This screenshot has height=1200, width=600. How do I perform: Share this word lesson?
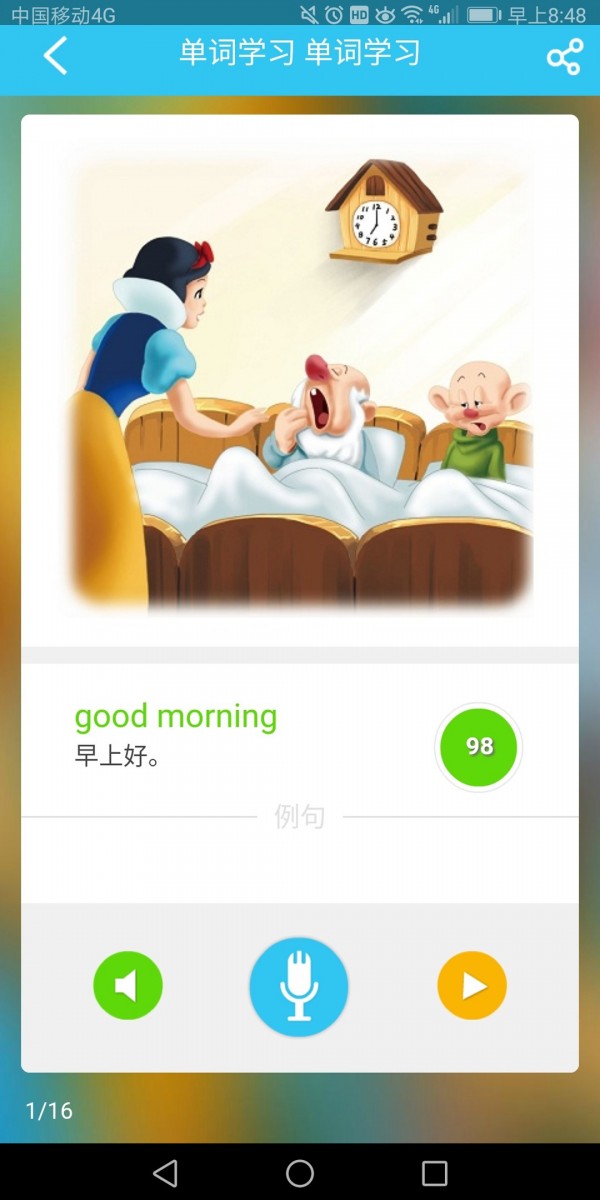tap(564, 57)
